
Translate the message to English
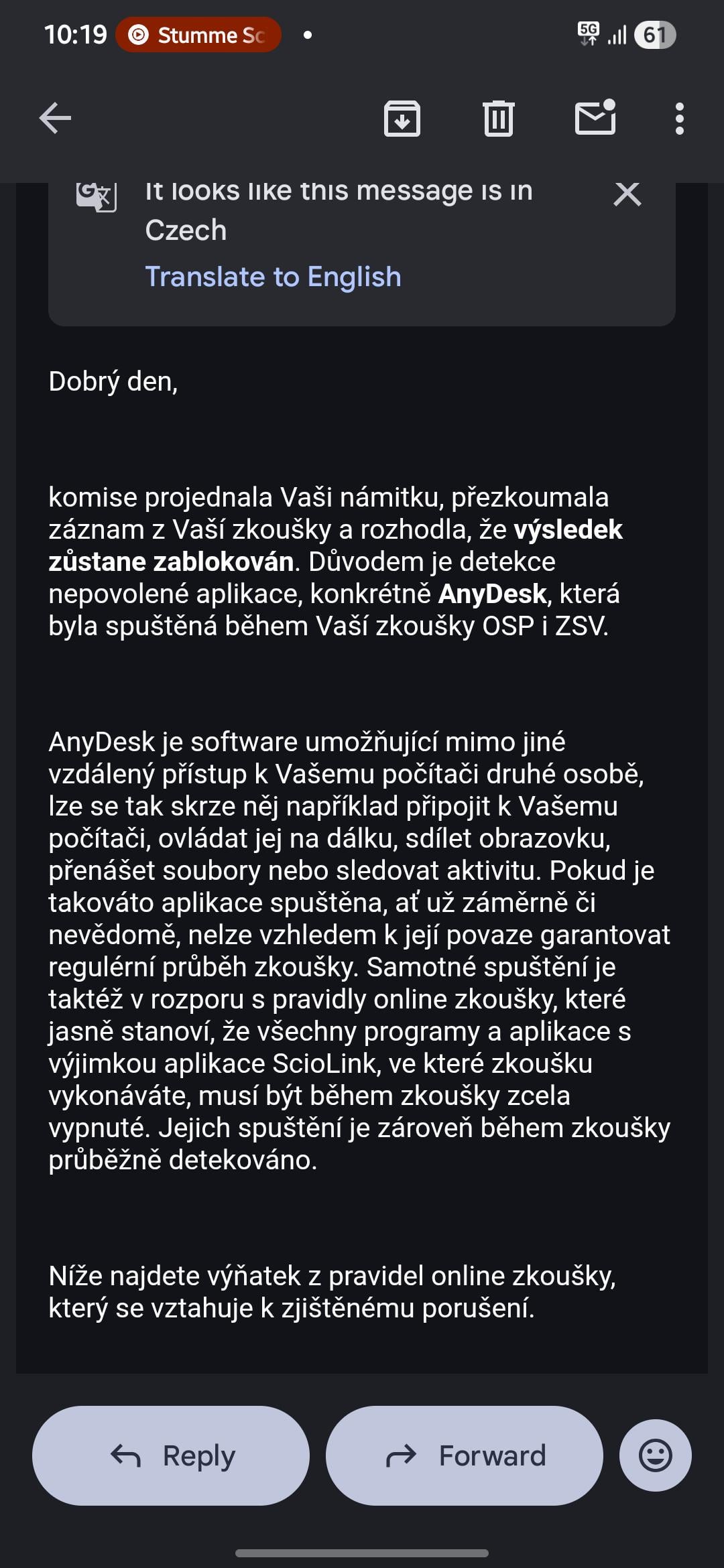[x=273, y=277]
